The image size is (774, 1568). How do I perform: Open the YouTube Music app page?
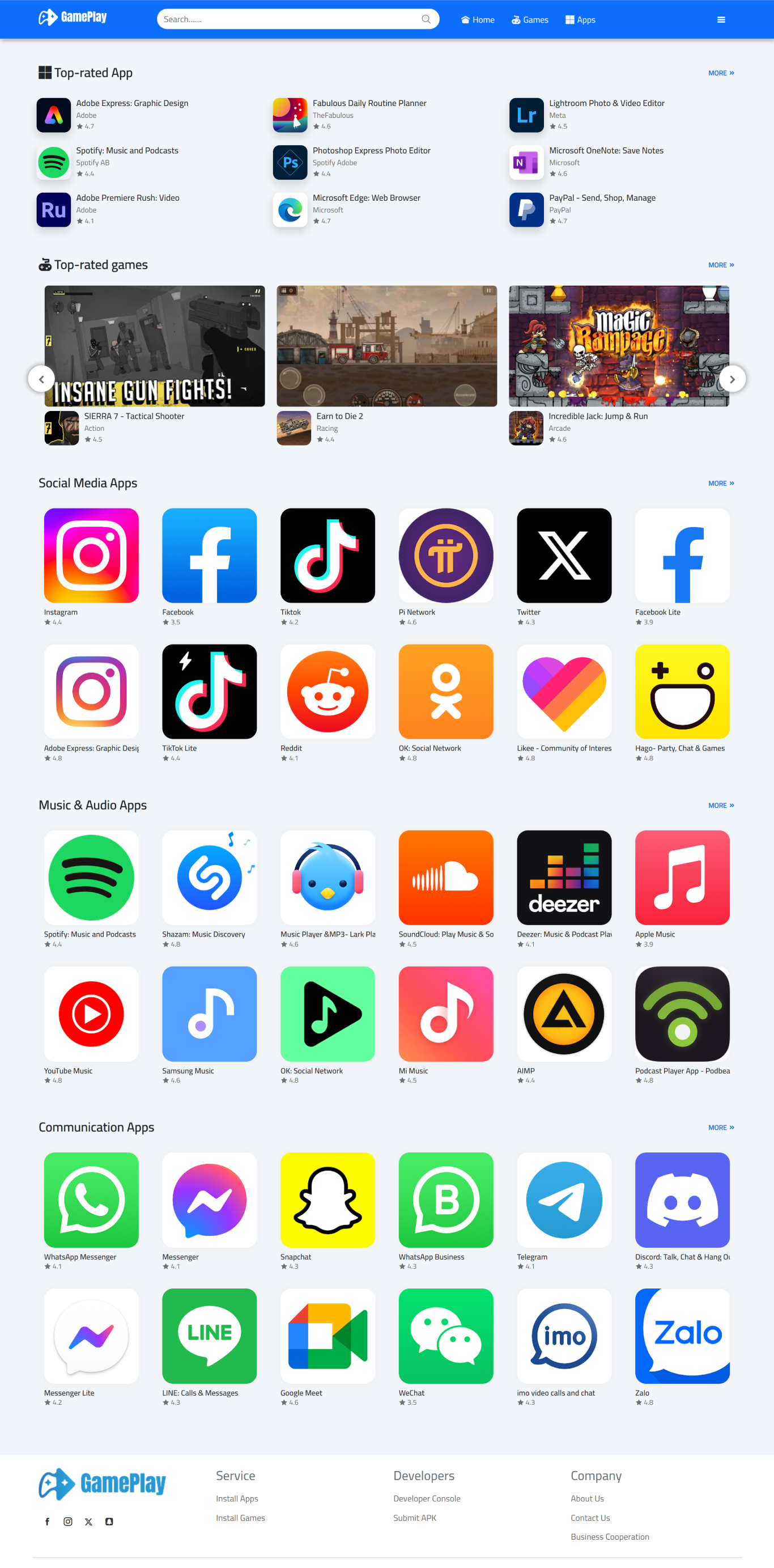click(91, 1014)
